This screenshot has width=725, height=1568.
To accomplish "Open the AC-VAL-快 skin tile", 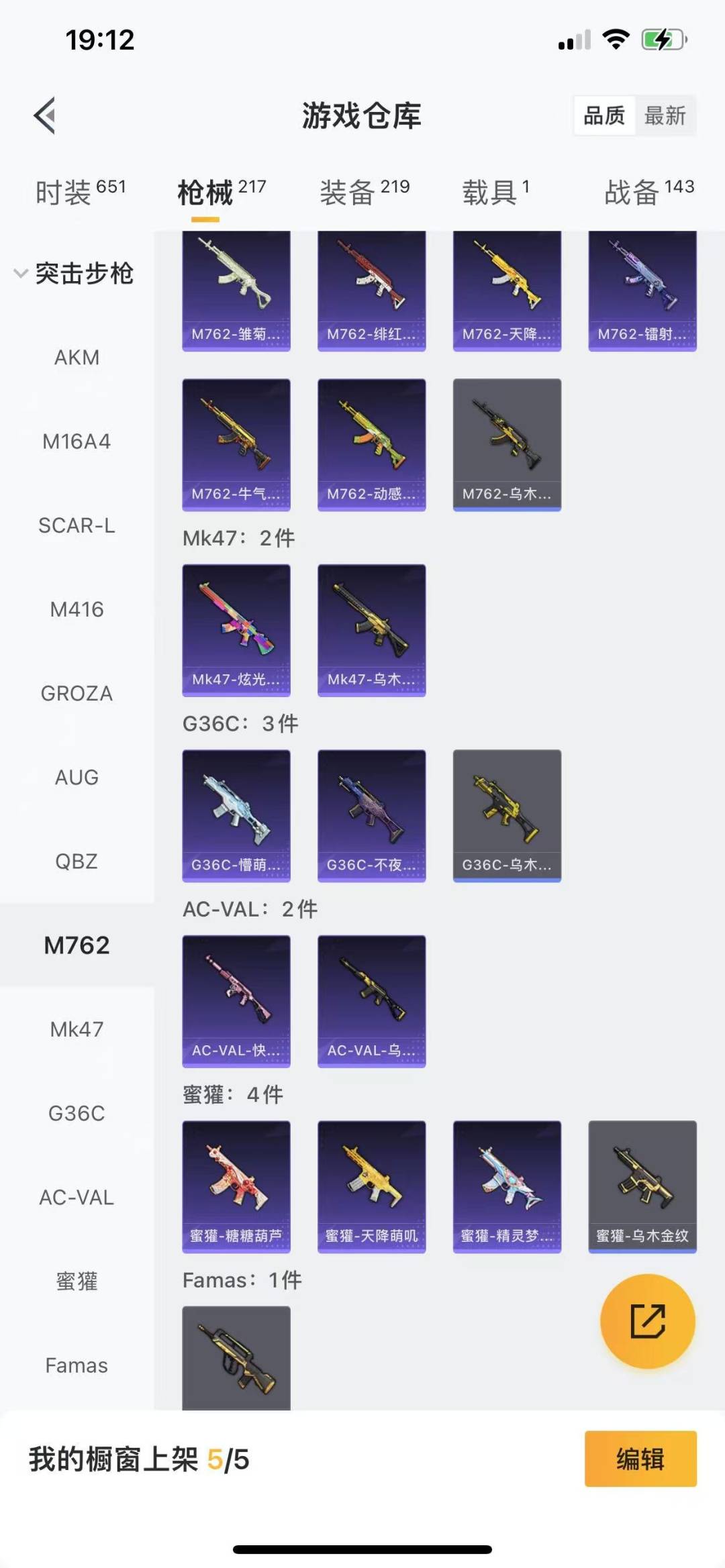I will [236, 1000].
